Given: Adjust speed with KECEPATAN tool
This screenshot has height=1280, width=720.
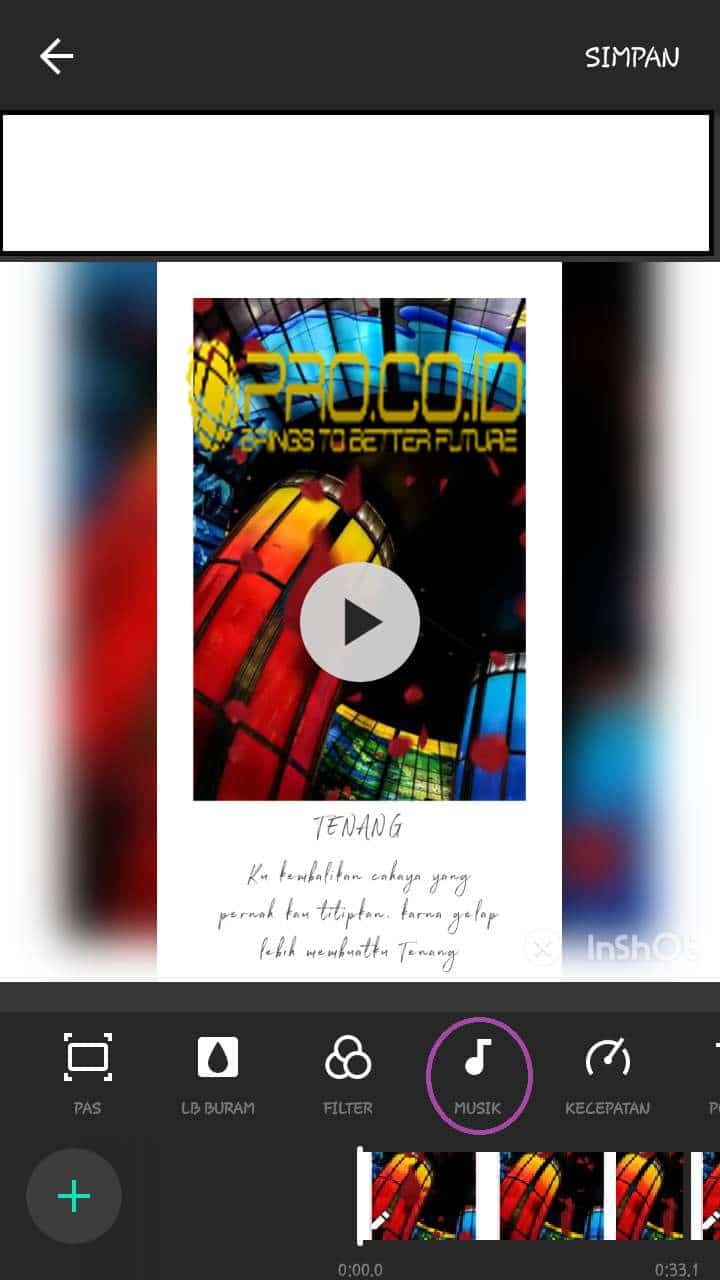Looking at the screenshot, I should [x=607, y=1074].
